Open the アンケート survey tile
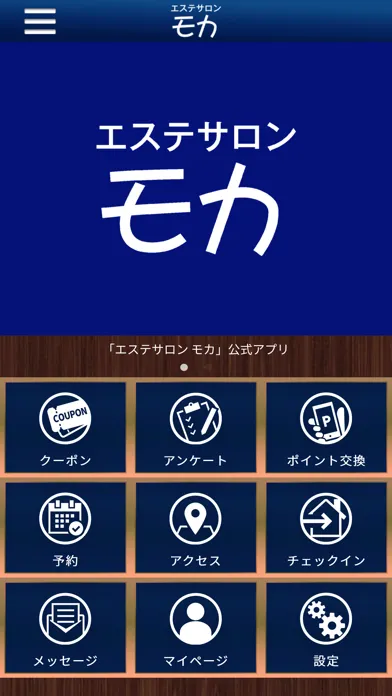 [196, 427]
